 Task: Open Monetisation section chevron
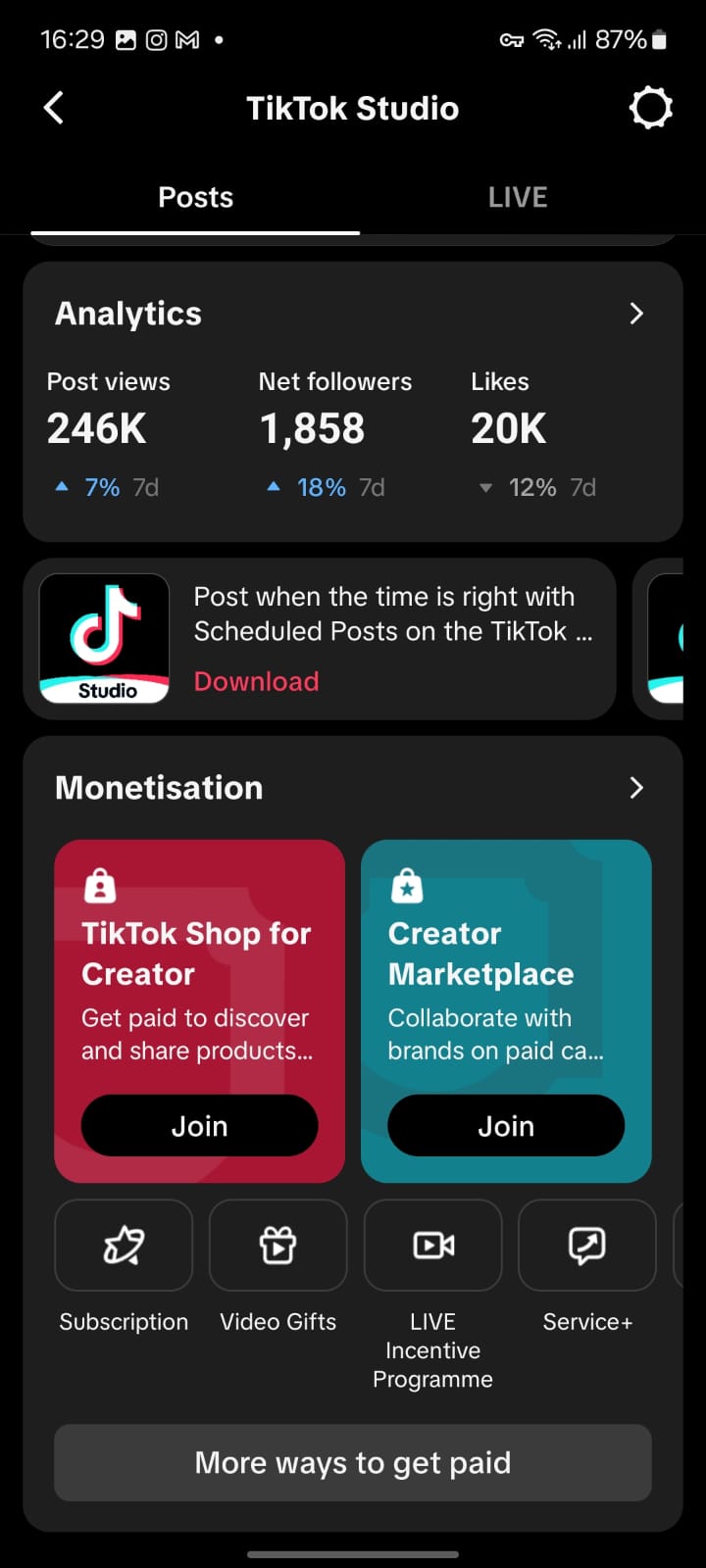click(636, 788)
